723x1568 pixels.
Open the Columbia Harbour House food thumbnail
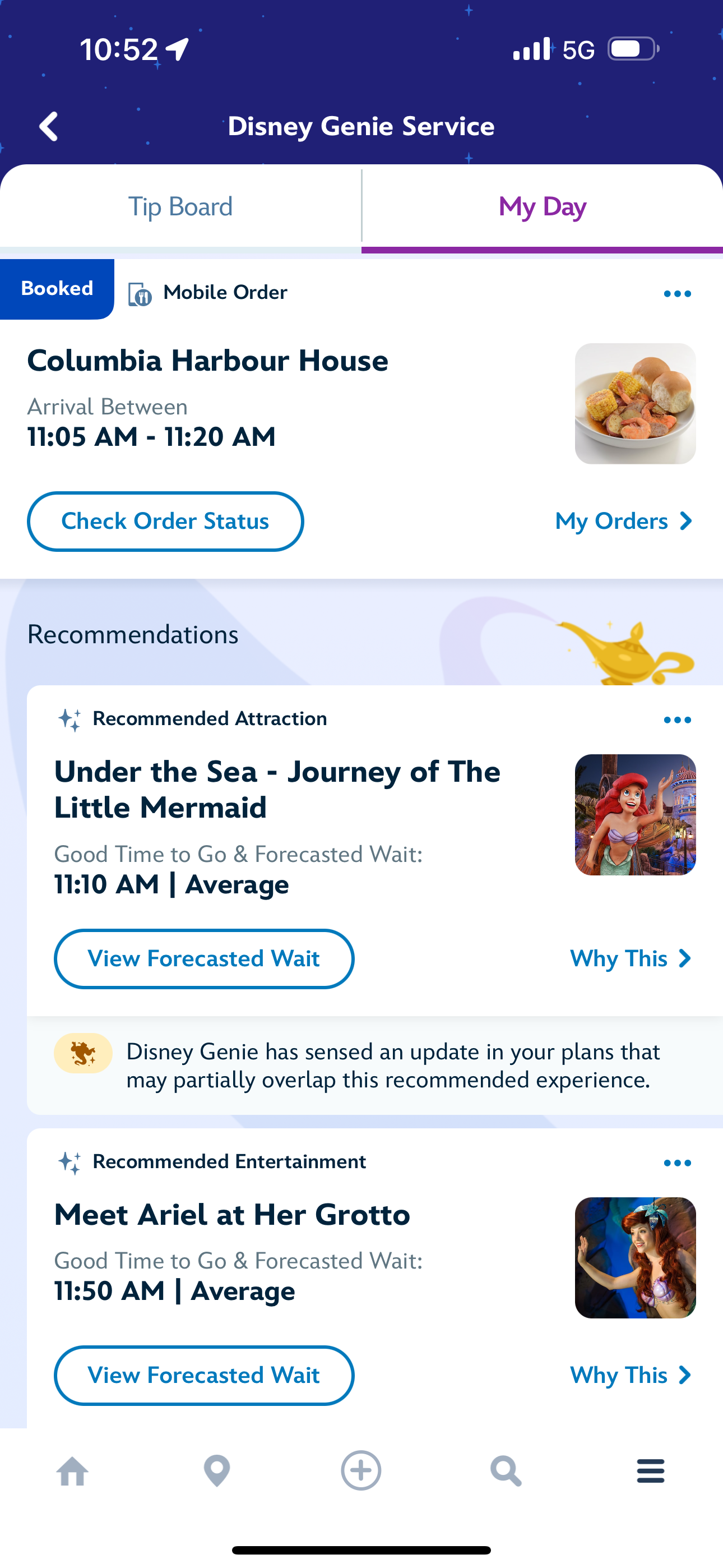click(635, 404)
